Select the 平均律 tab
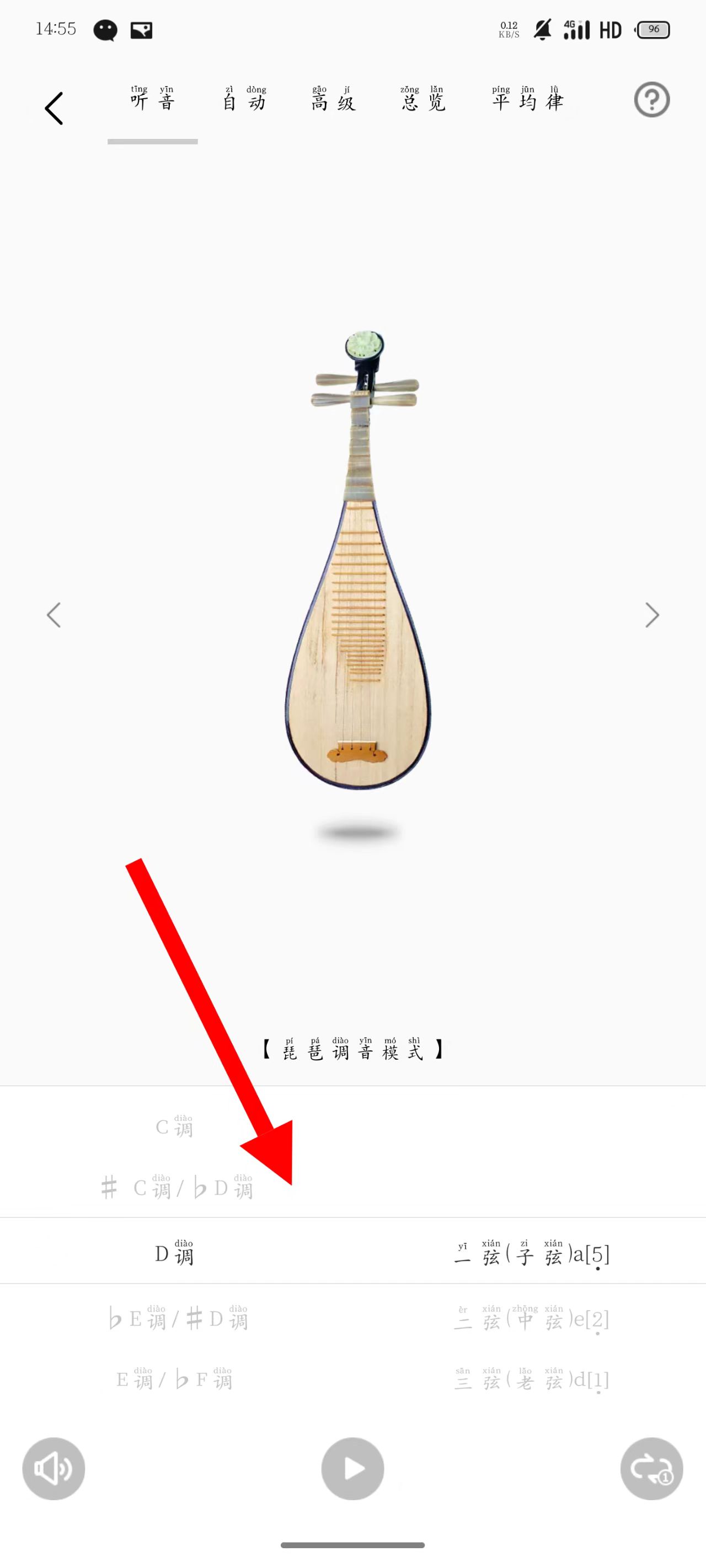Screen dimensions: 706x1568 click(x=527, y=100)
